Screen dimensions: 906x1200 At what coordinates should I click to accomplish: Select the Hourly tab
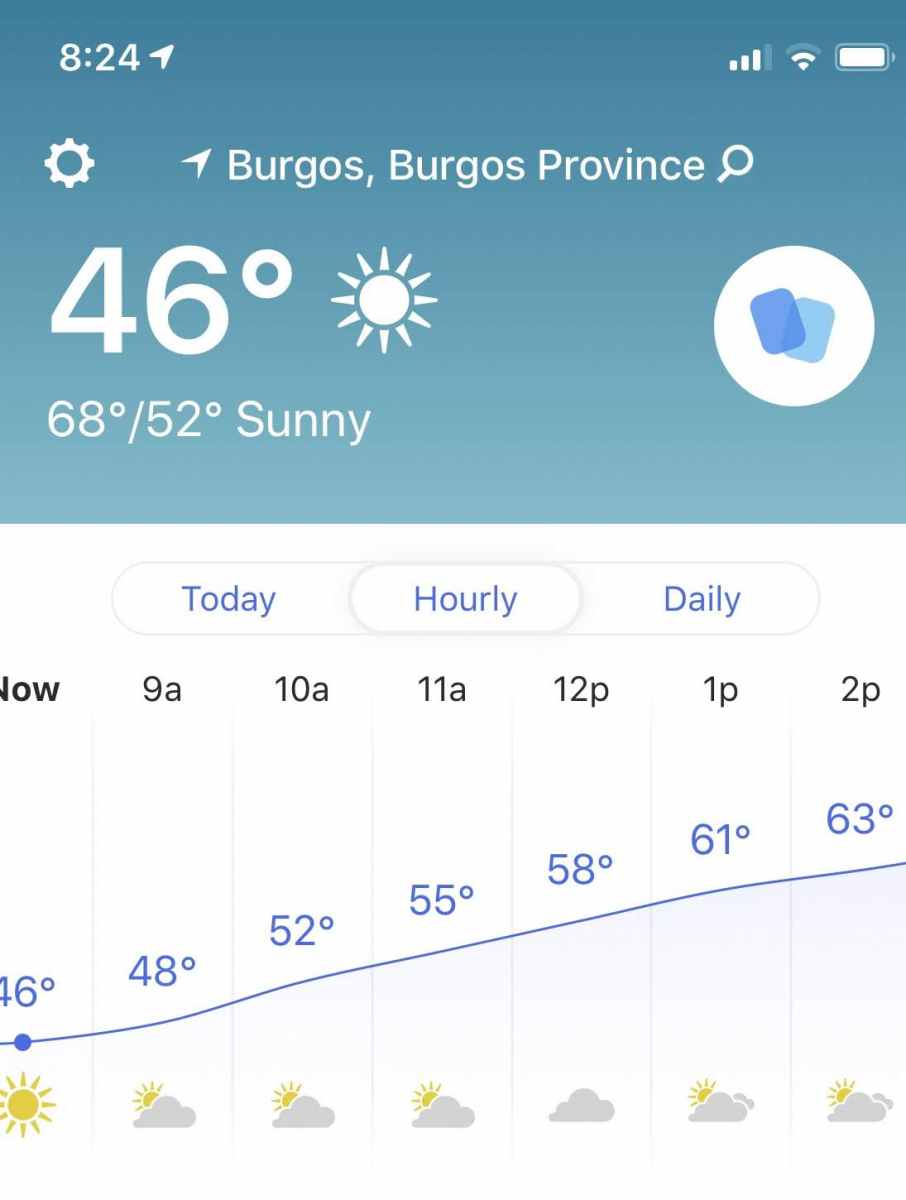click(465, 599)
